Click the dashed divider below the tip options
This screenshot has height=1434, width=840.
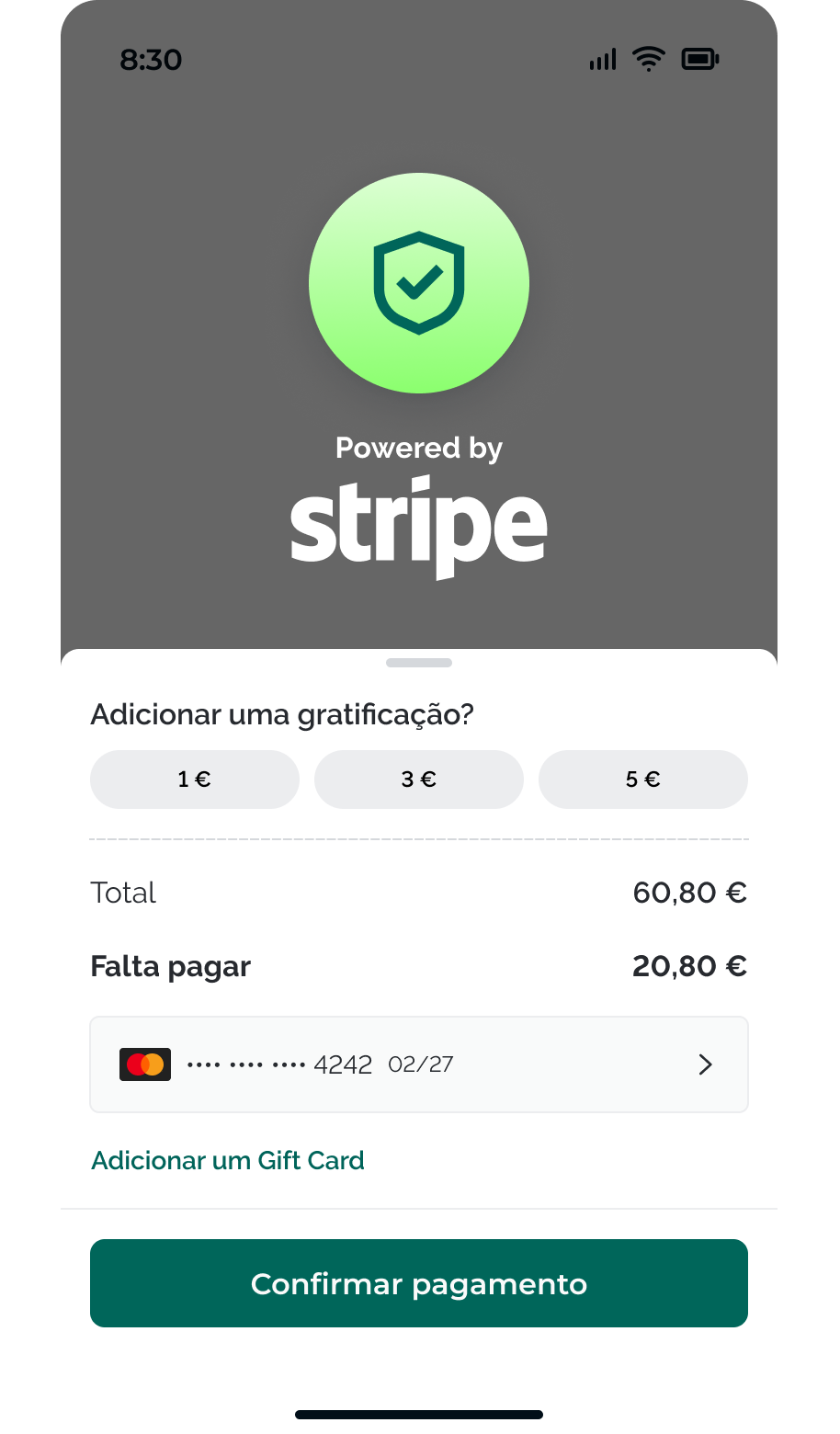point(418,838)
